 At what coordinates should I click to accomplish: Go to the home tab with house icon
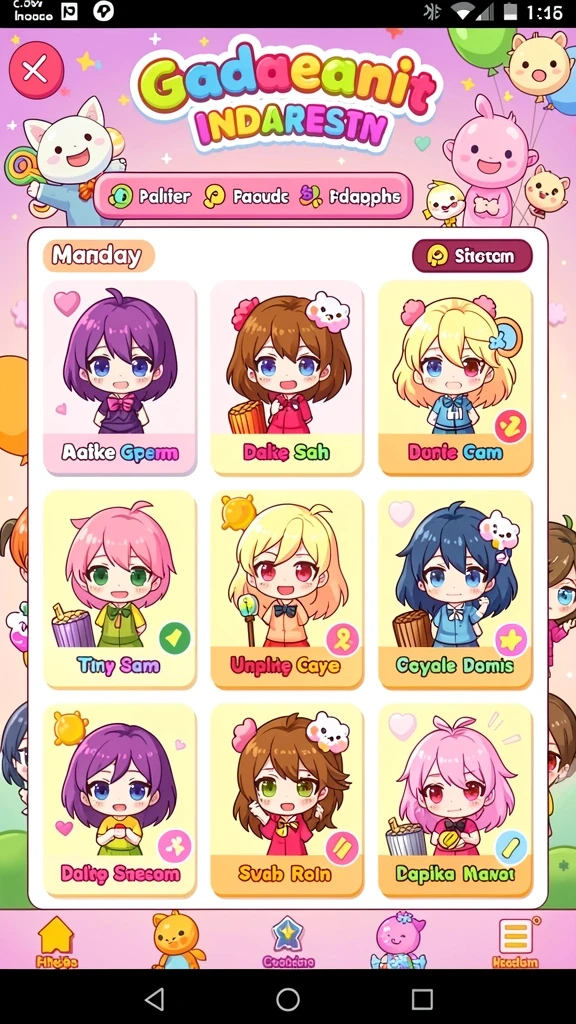point(57,941)
